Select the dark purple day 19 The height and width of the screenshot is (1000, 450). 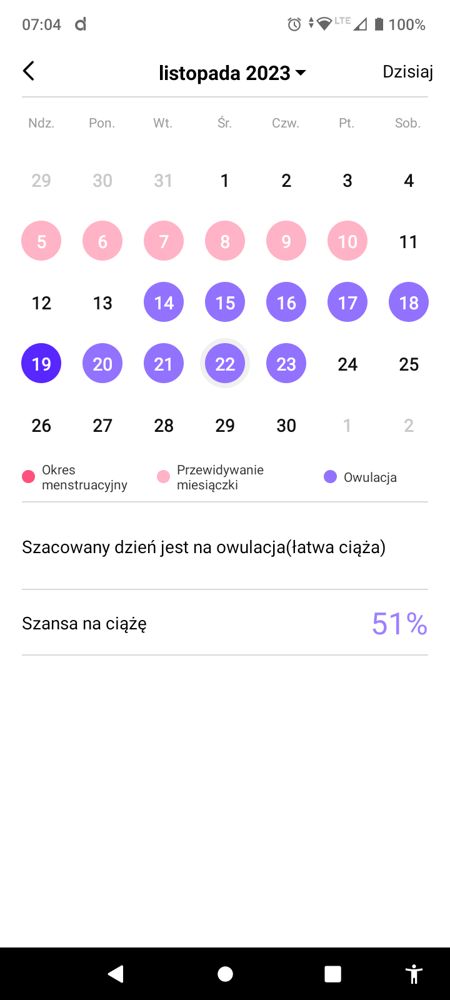(41, 364)
